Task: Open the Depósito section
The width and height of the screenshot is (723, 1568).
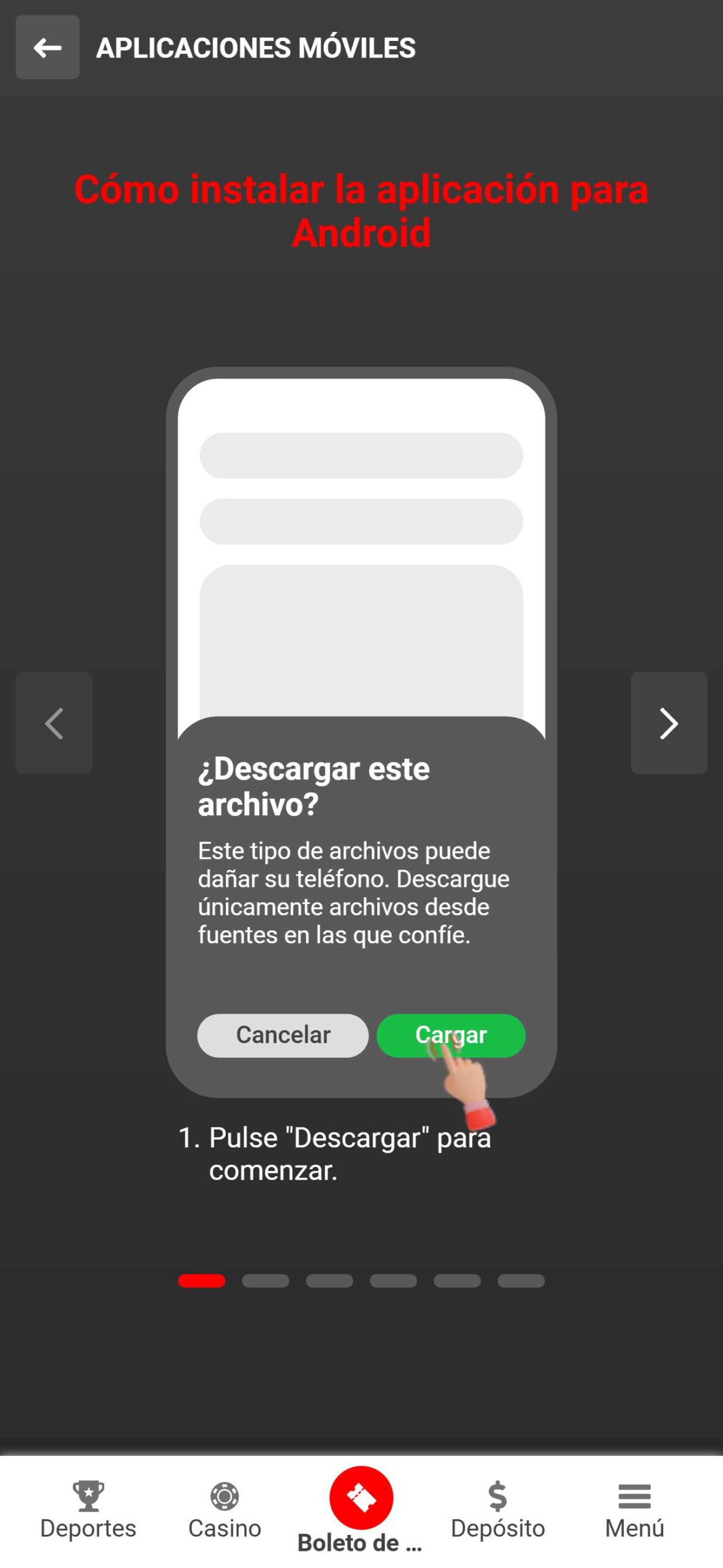Action: coord(498,1510)
